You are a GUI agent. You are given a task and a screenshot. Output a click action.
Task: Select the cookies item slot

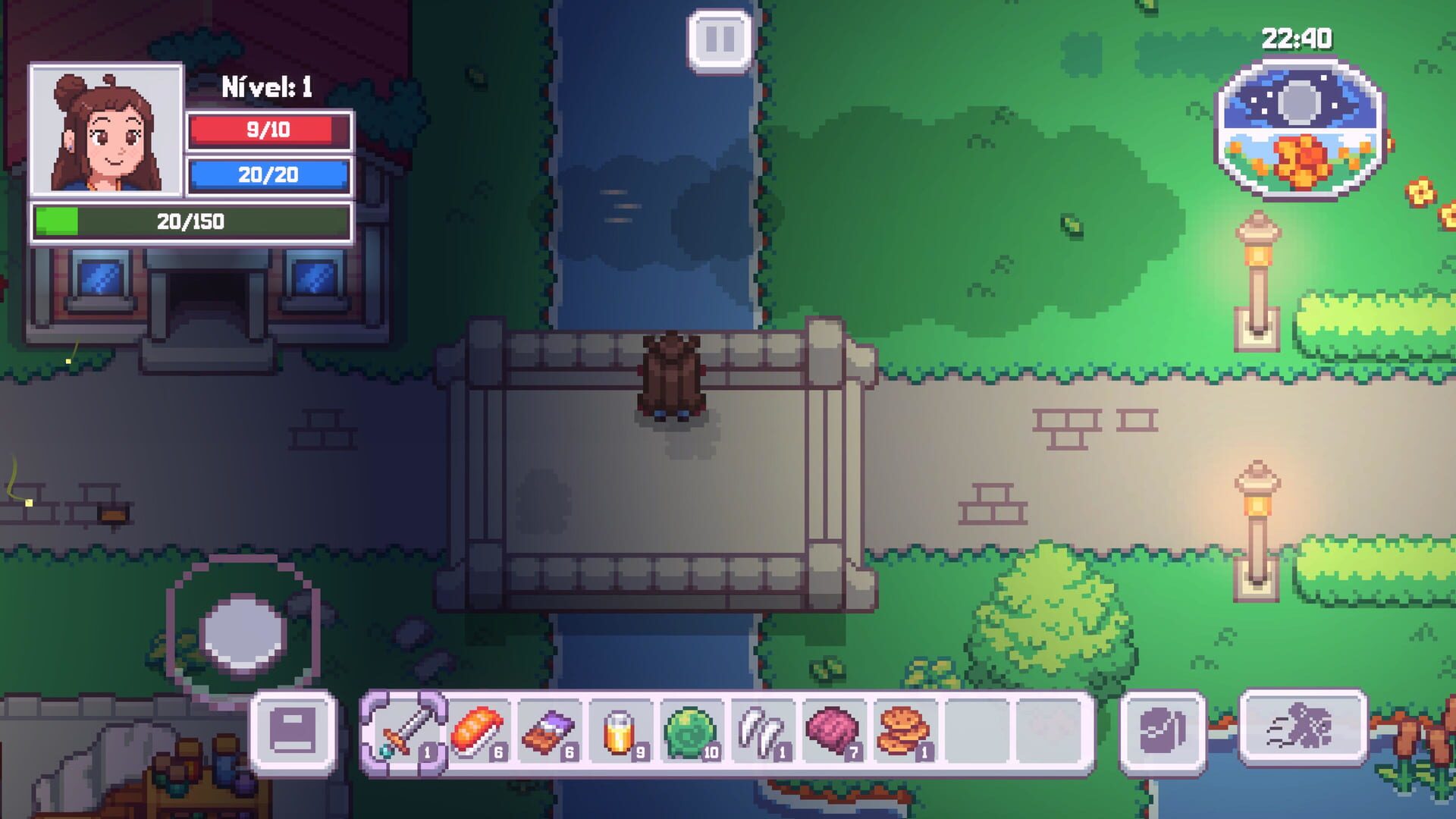tap(902, 732)
